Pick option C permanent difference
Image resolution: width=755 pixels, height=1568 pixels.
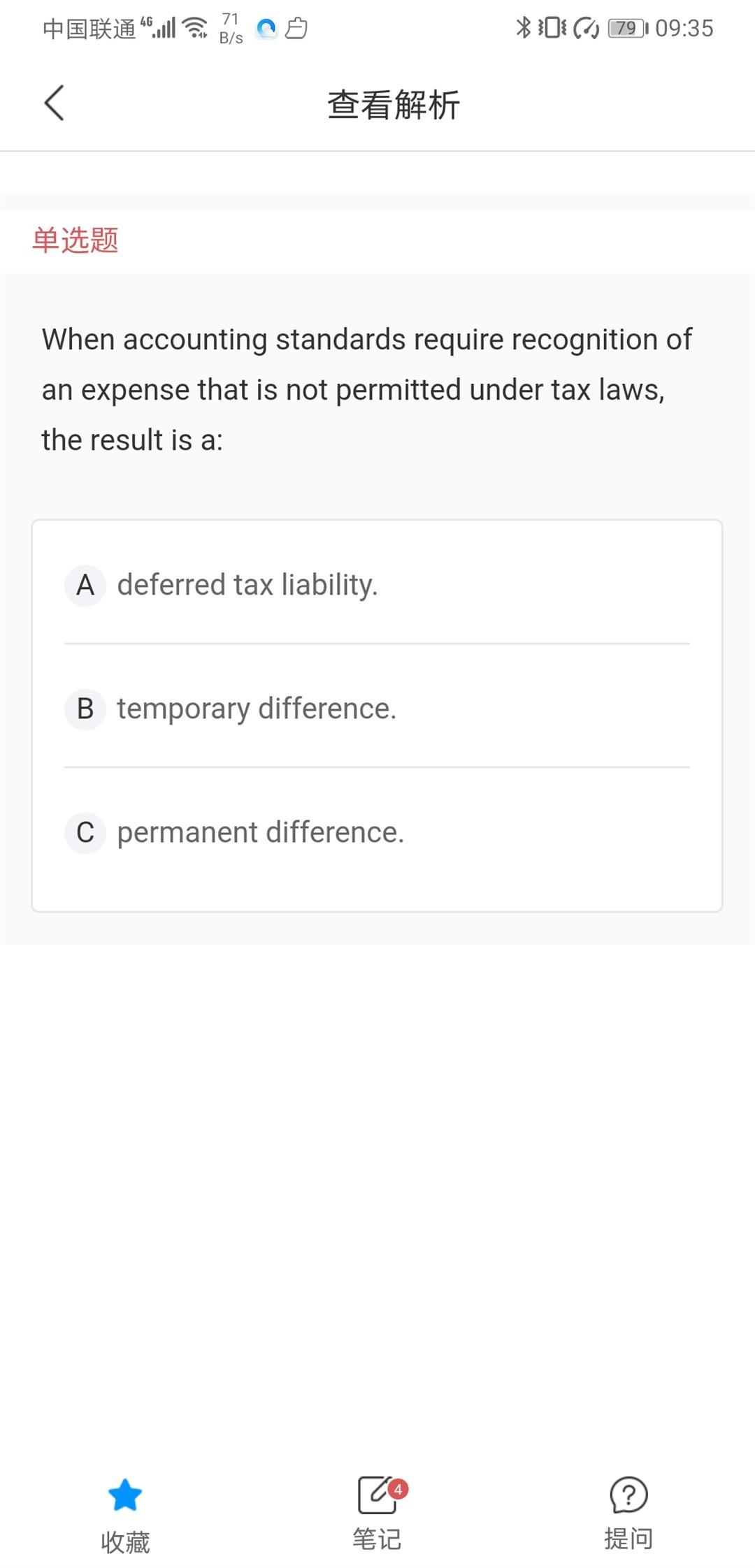[377, 832]
